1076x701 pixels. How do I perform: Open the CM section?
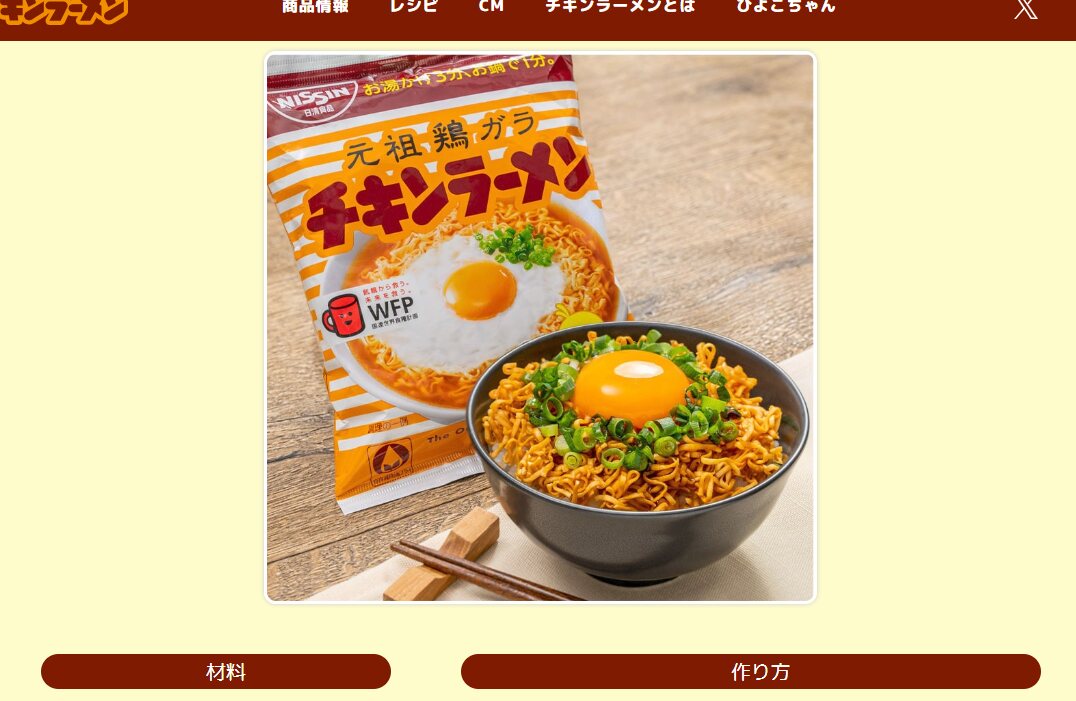click(x=491, y=6)
